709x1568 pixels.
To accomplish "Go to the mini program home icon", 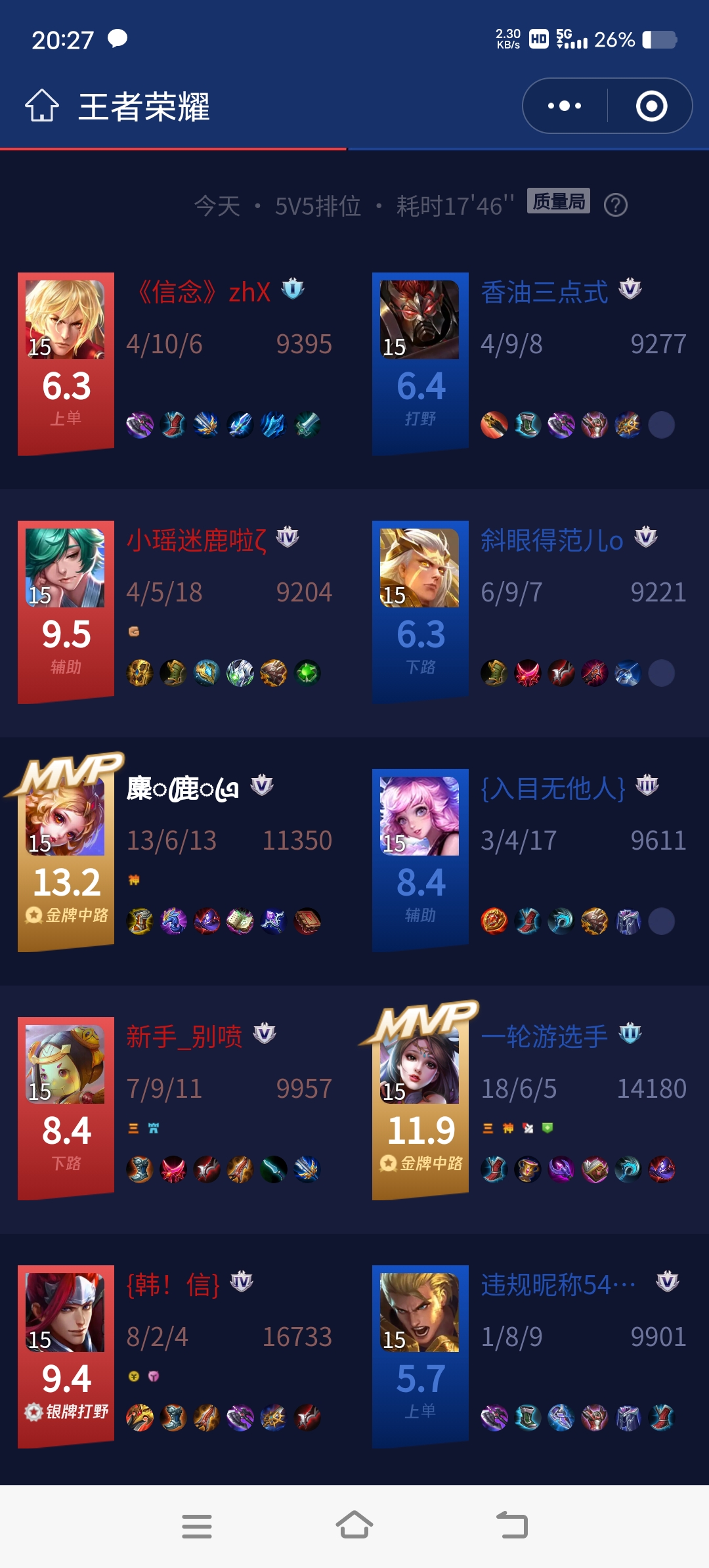I will [42, 106].
